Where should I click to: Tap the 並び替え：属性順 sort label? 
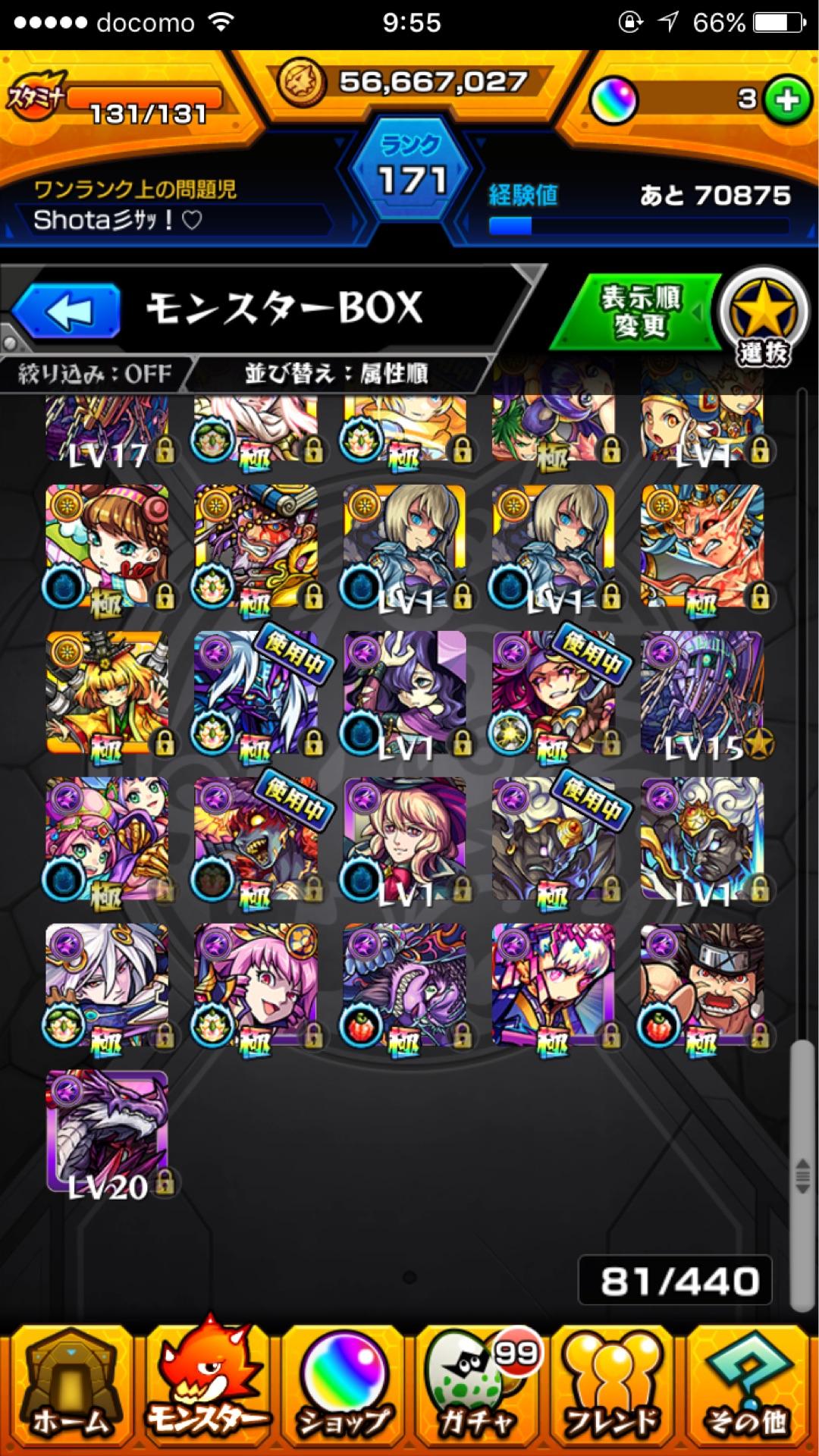336,374
